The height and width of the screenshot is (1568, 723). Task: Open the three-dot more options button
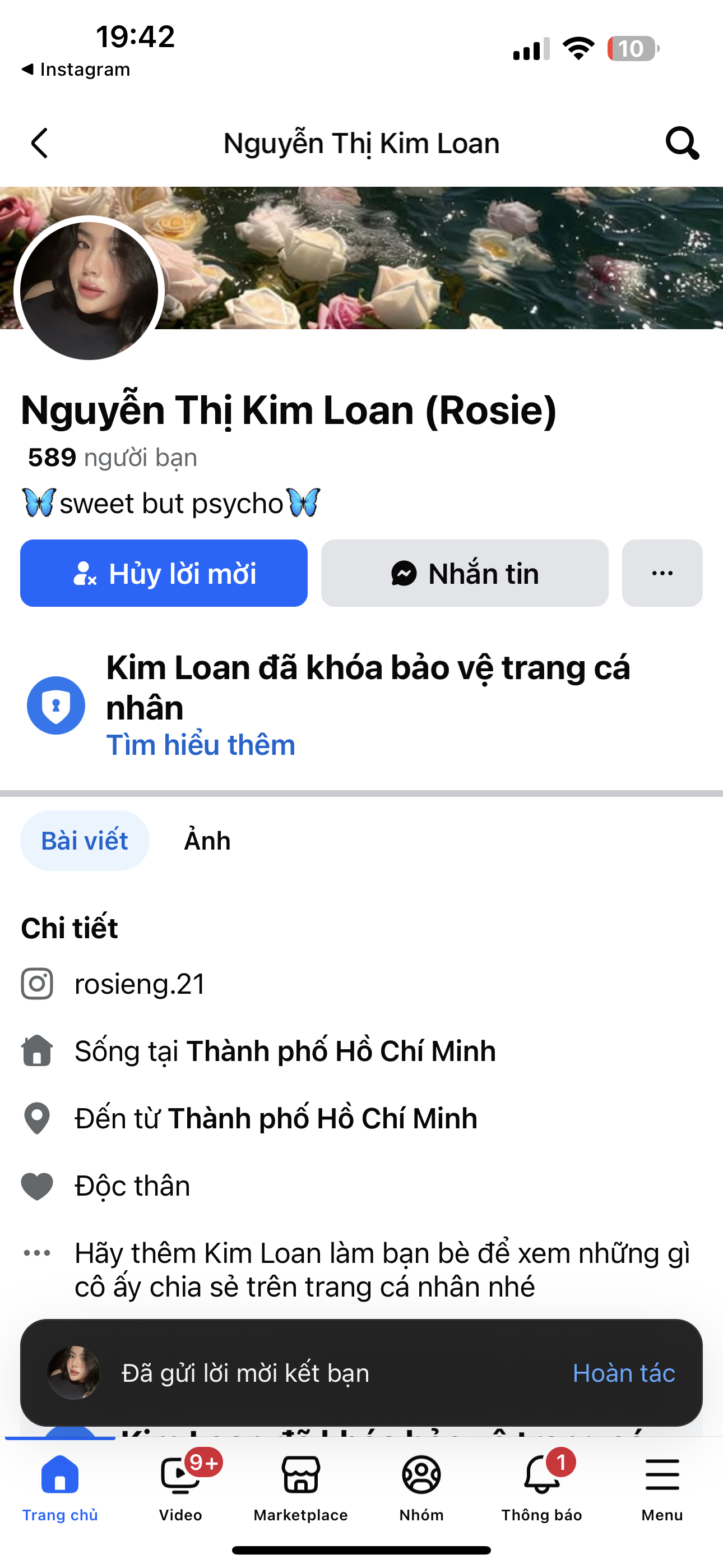pos(661,573)
